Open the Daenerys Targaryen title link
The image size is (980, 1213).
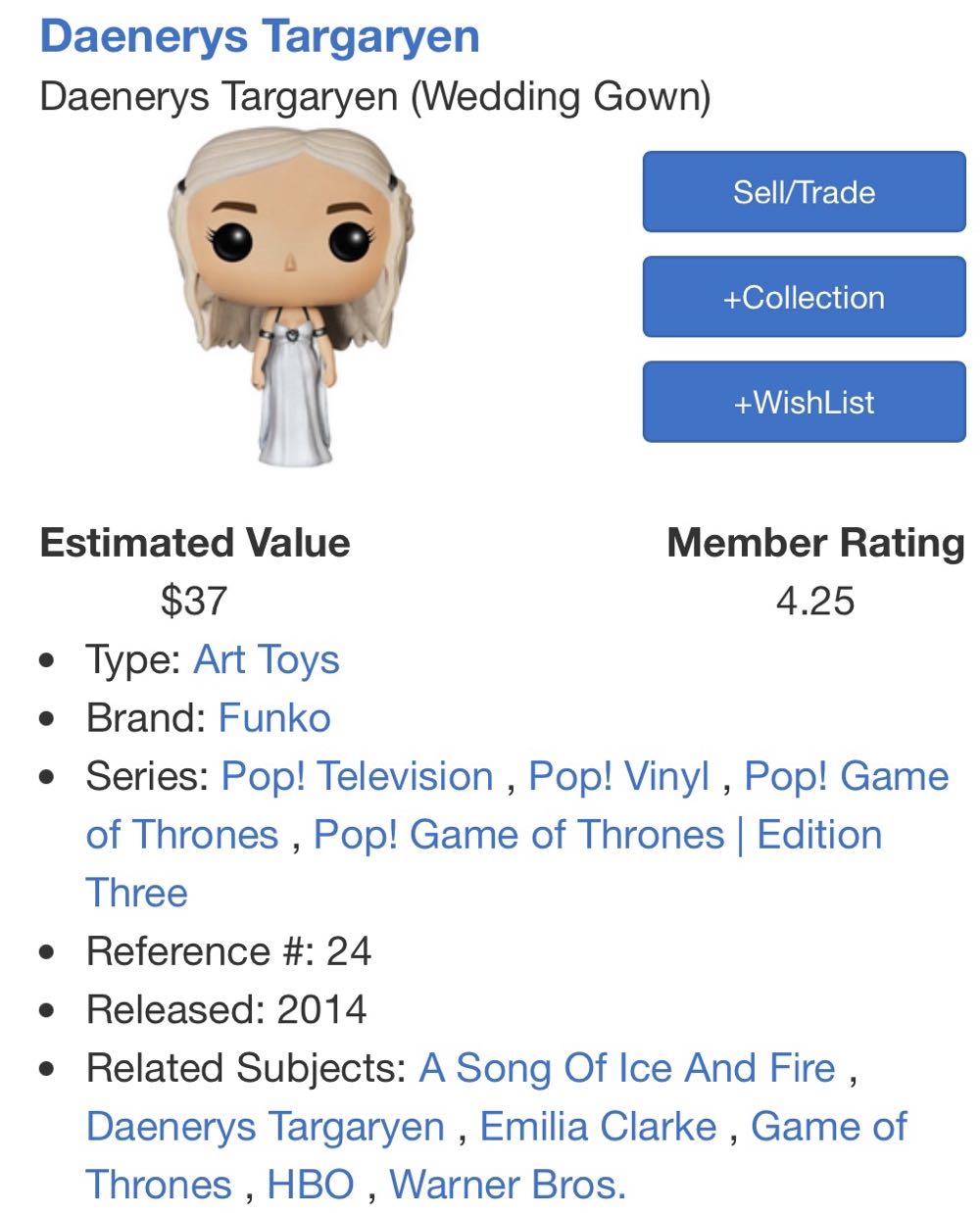pyautogui.click(x=258, y=39)
